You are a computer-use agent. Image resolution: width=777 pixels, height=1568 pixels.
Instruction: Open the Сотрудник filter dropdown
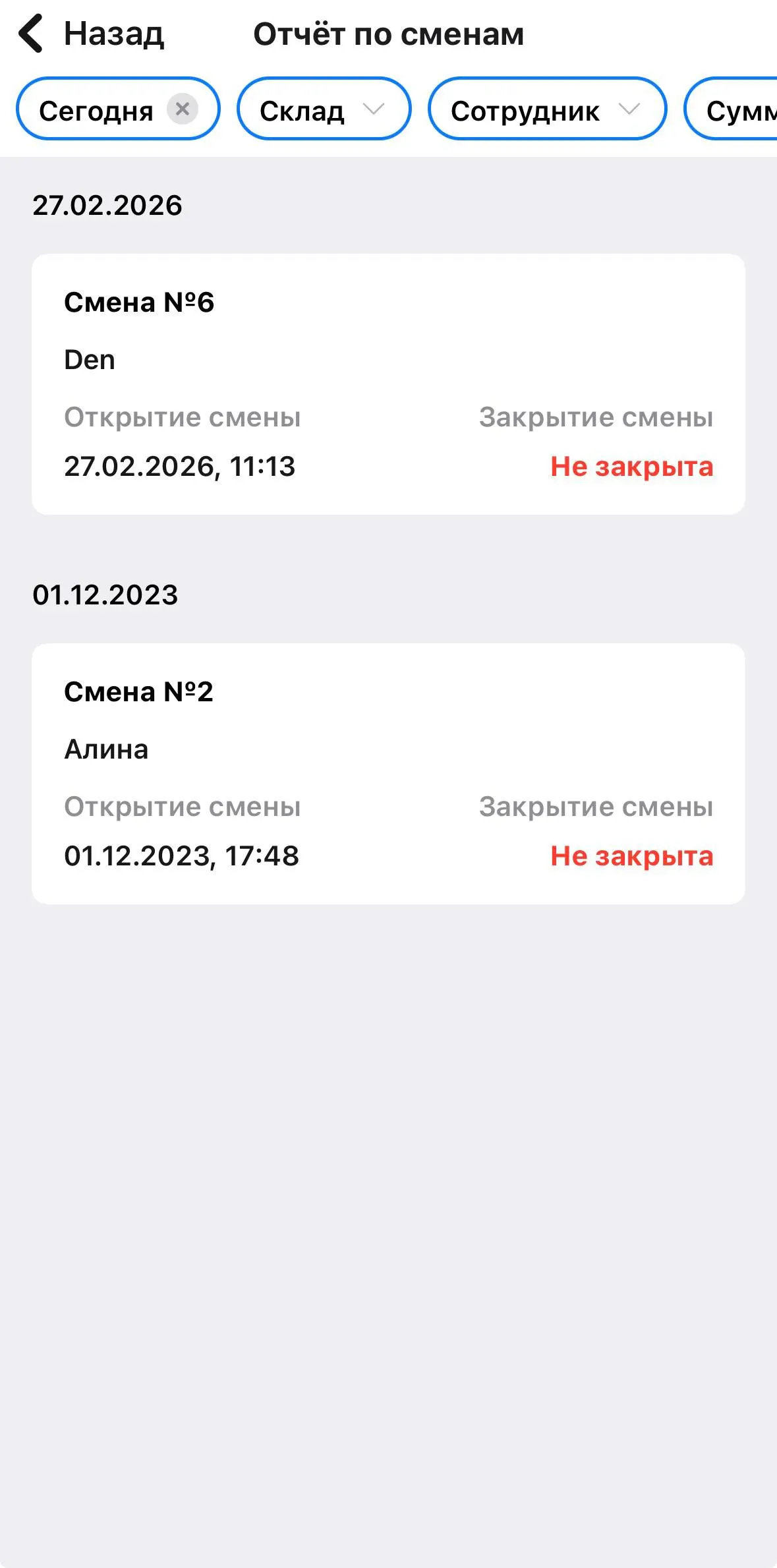point(546,109)
